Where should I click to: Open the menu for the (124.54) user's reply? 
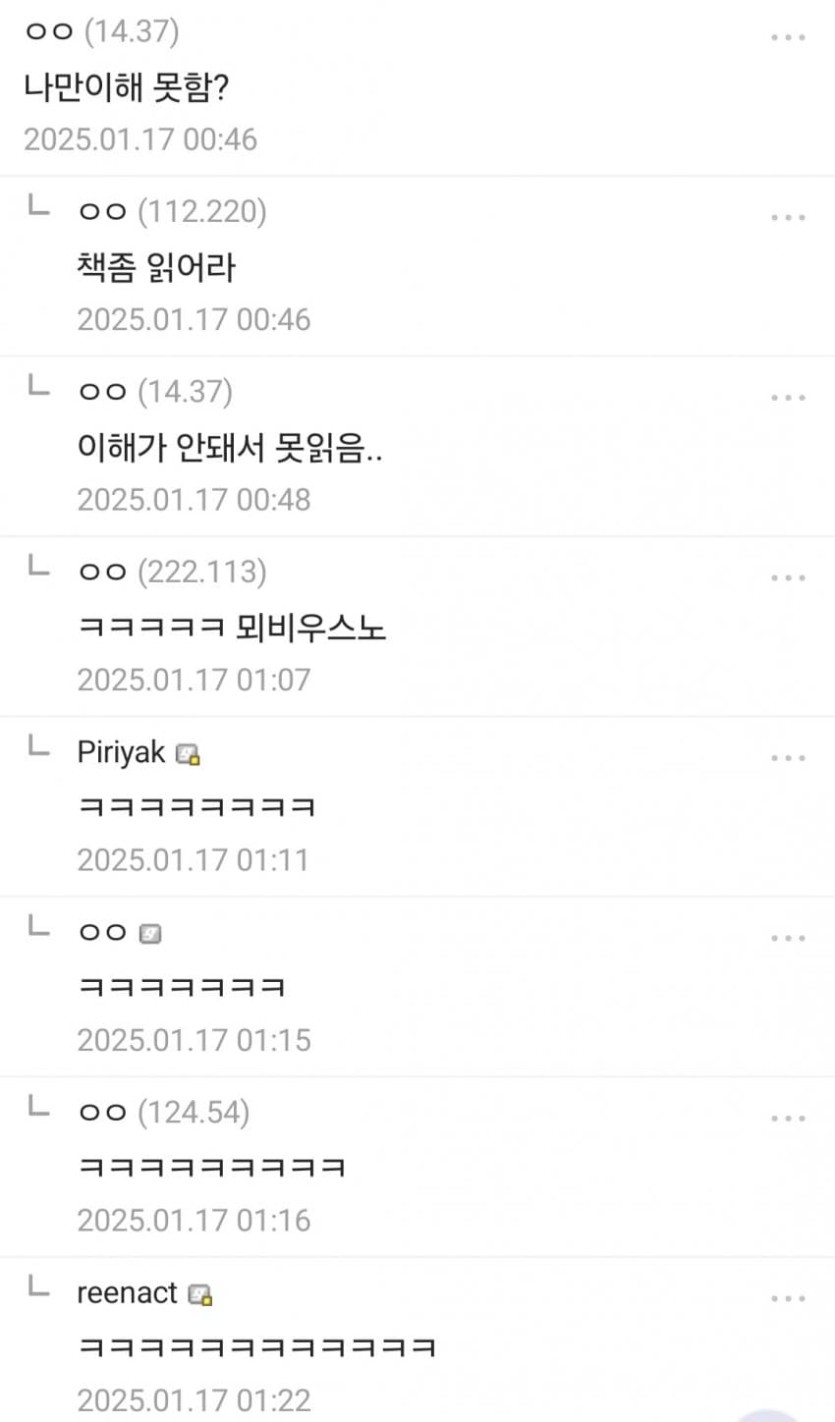[x=788, y=1118]
